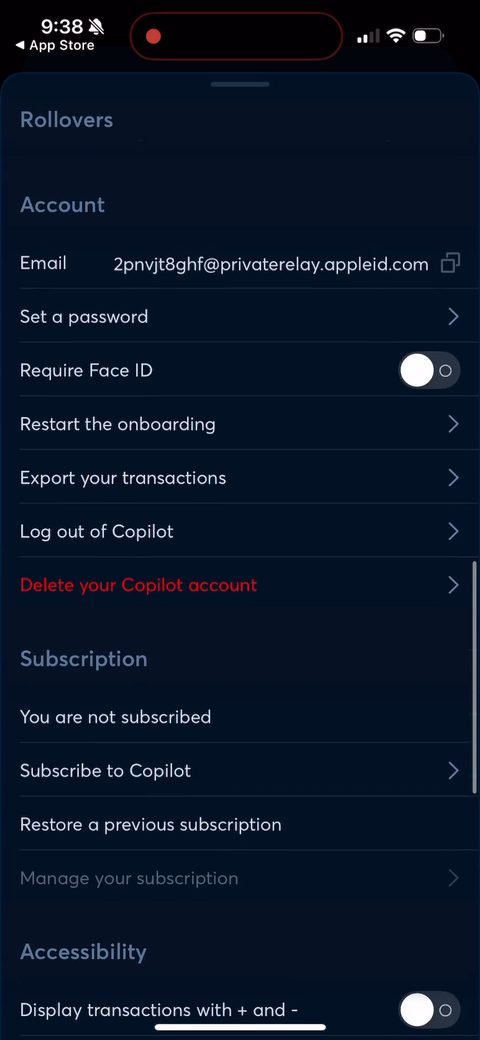Open Export your transactions
480x1040 pixels.
(240, 478)
